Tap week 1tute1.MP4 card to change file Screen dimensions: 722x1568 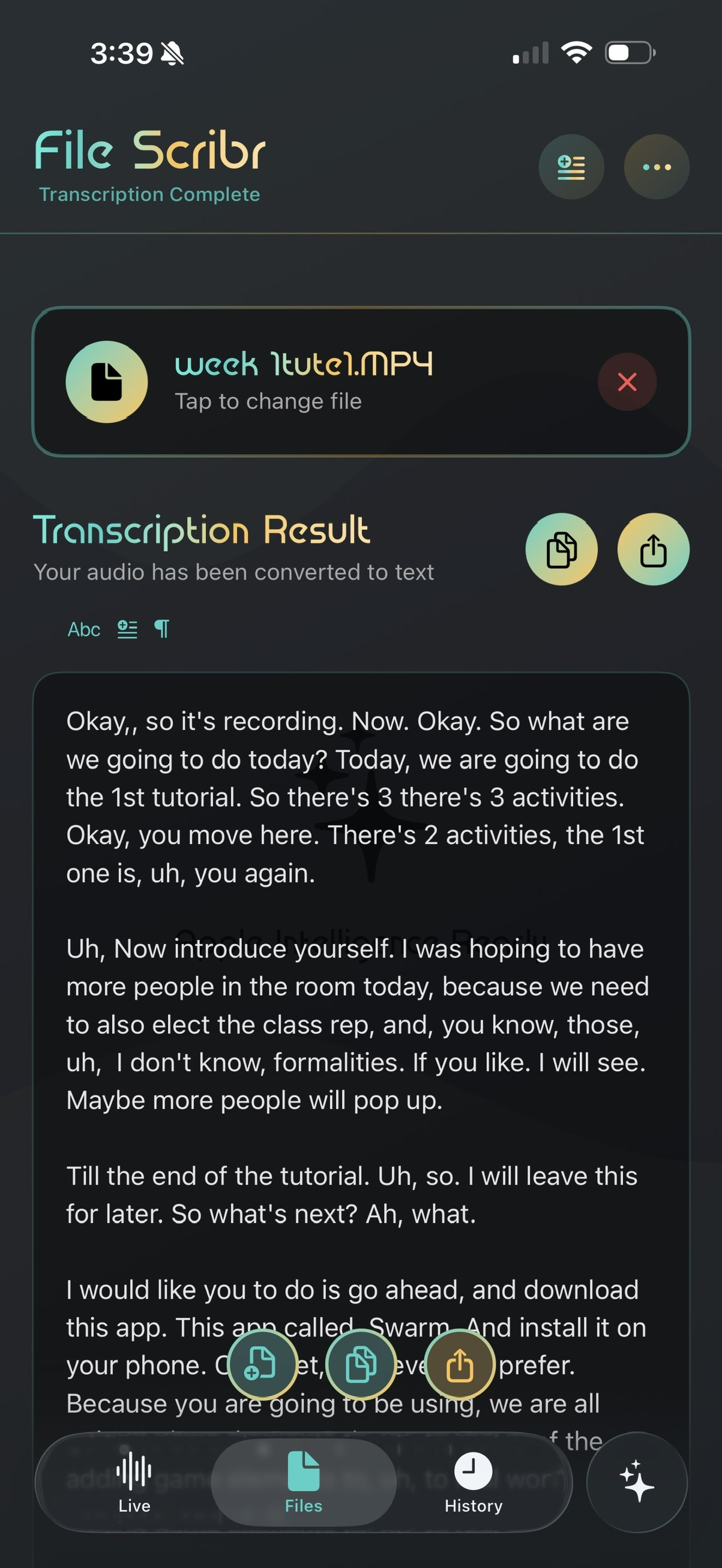tap(304, 382)
